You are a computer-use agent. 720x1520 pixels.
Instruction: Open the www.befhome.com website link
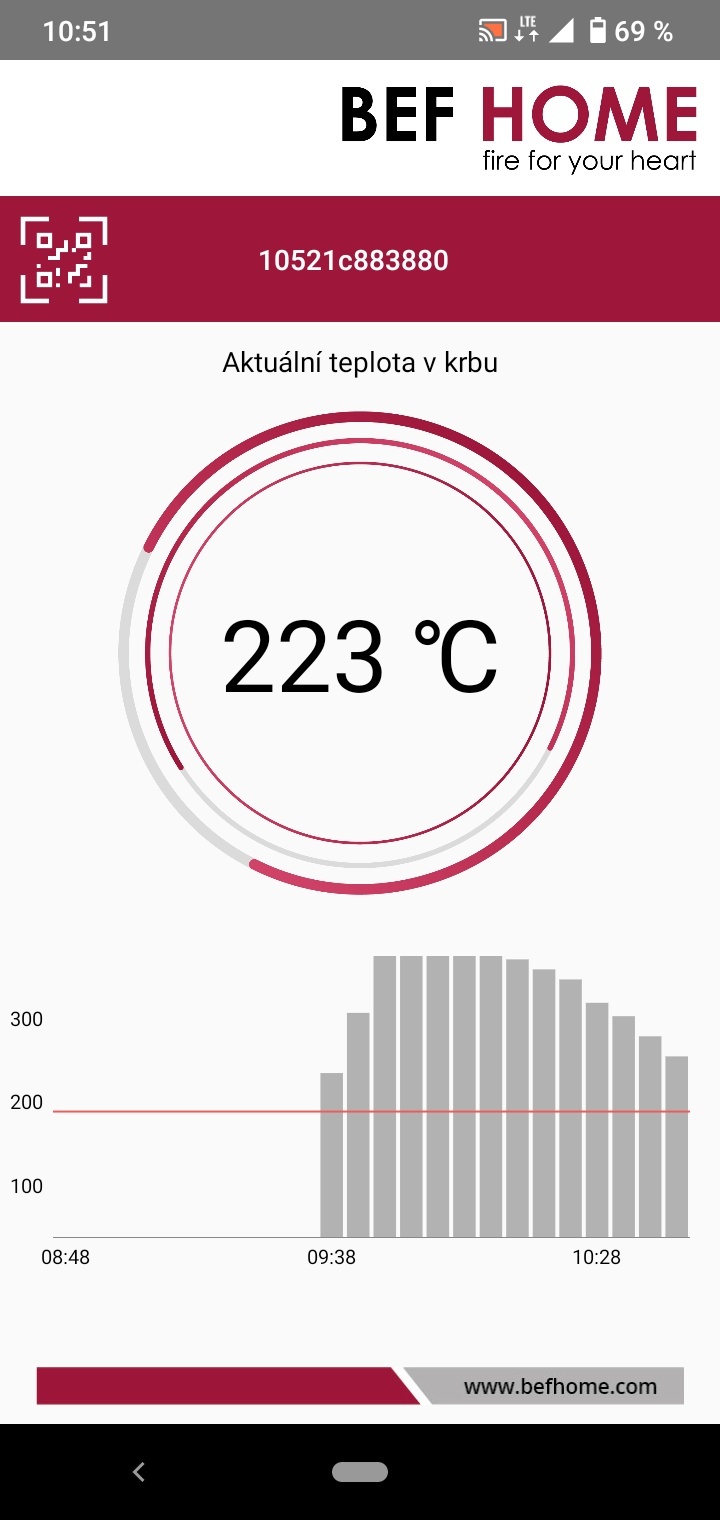click(560, 1386)
